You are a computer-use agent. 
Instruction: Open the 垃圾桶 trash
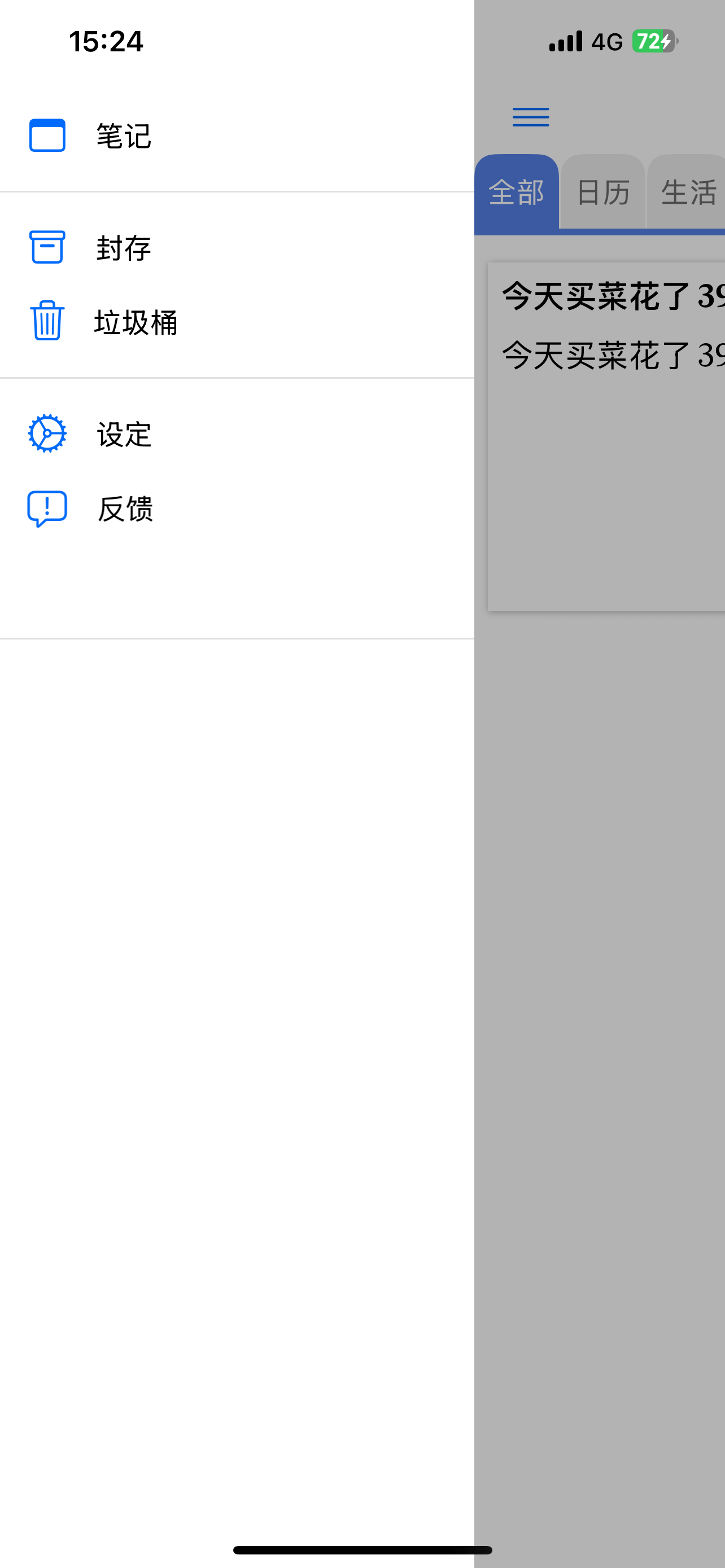click(134, 322)
